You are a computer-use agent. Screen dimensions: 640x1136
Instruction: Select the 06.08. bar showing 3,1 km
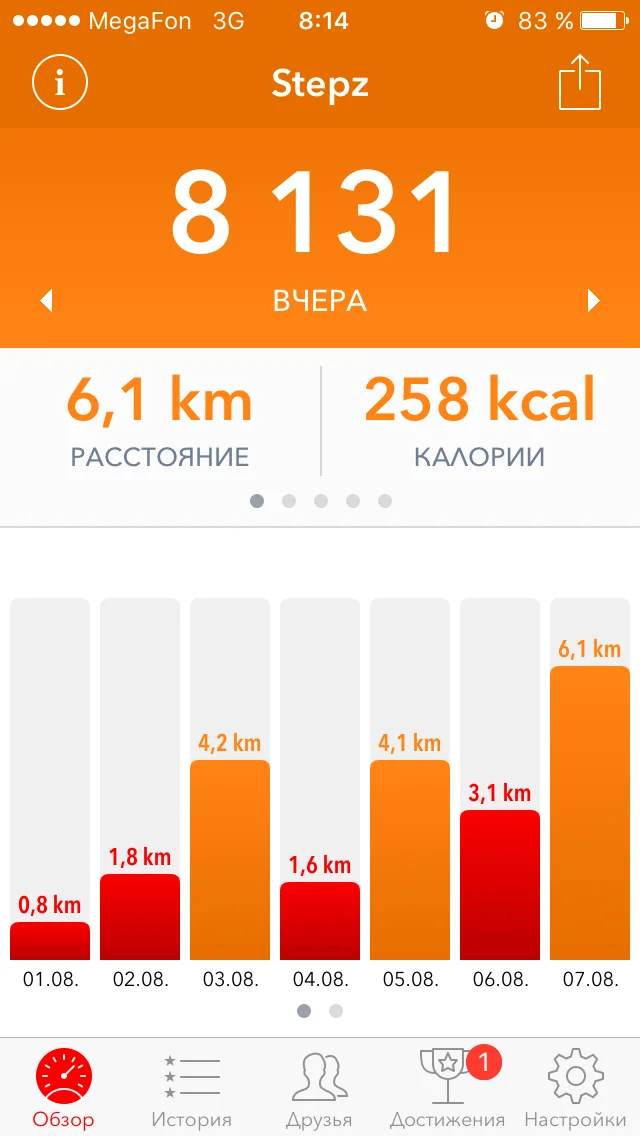[500, 885]
